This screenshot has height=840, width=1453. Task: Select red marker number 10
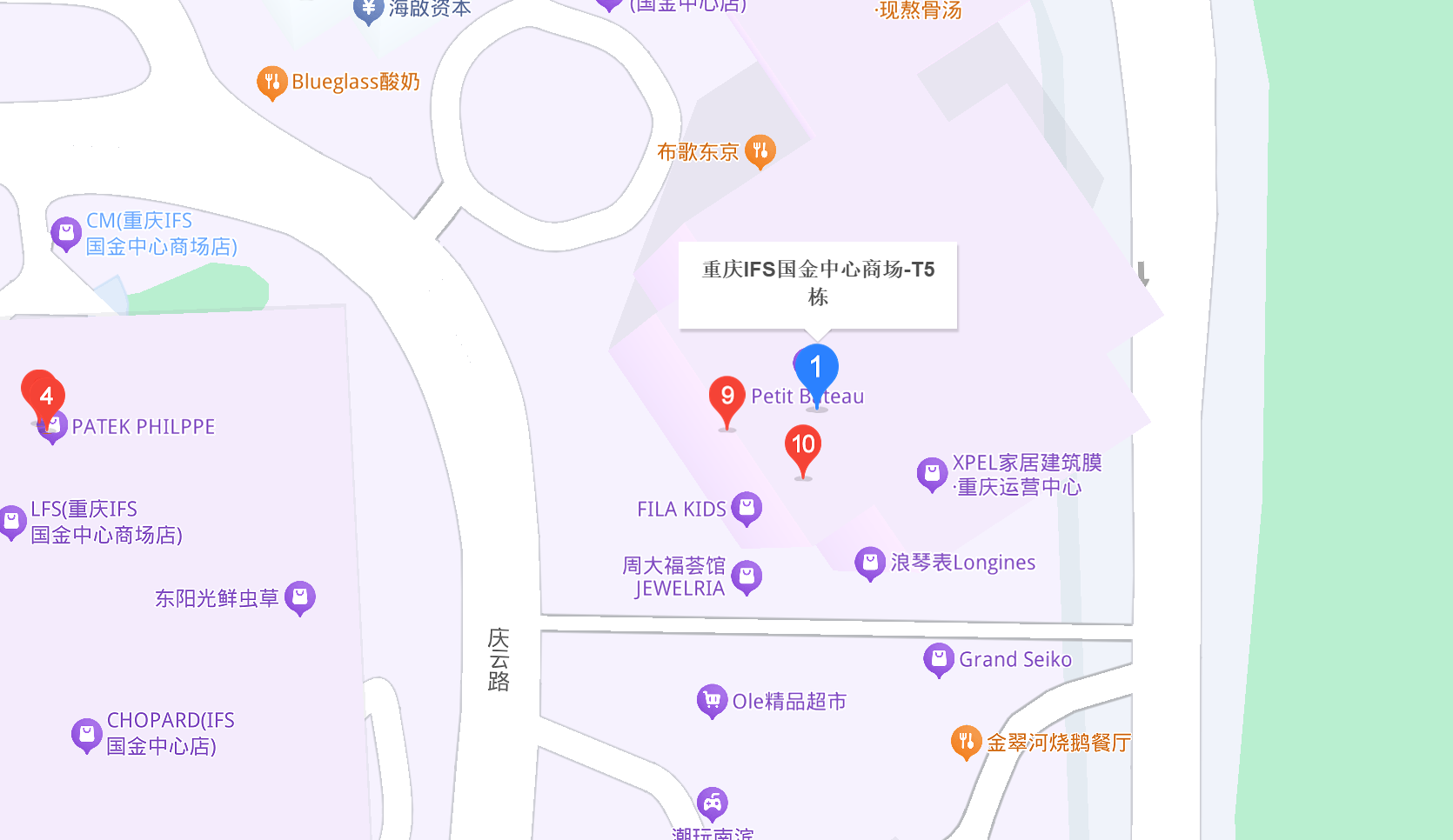coord(803,445)
